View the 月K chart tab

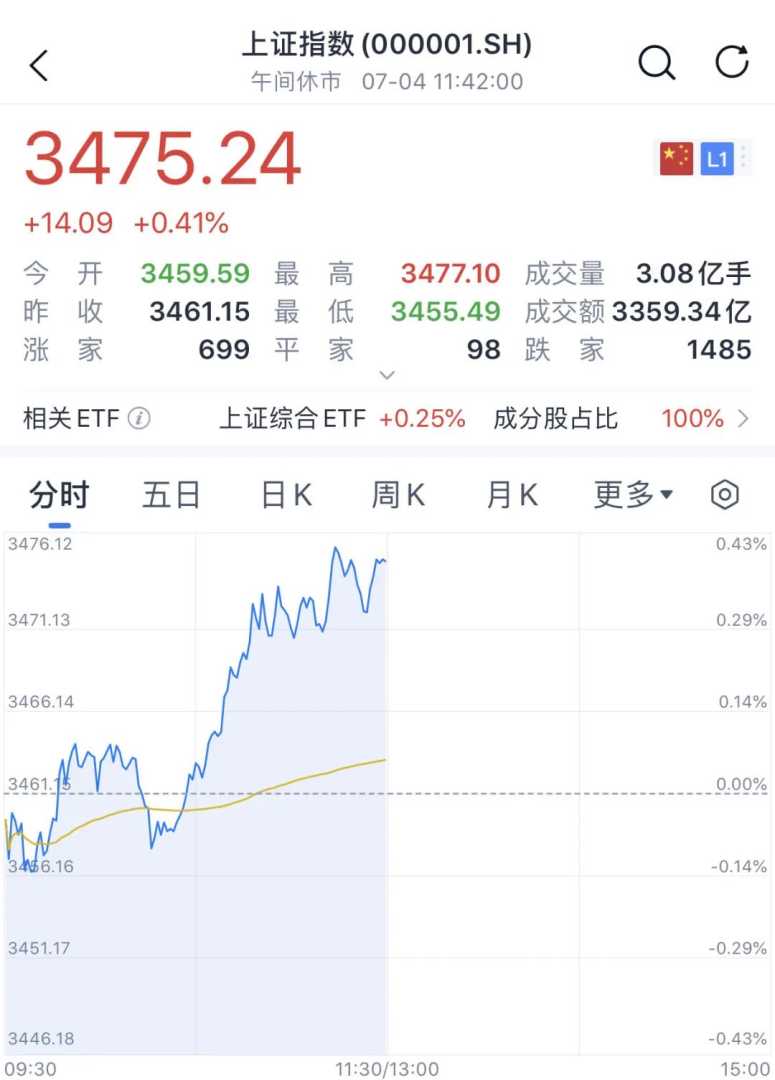[x=512, y=495]
